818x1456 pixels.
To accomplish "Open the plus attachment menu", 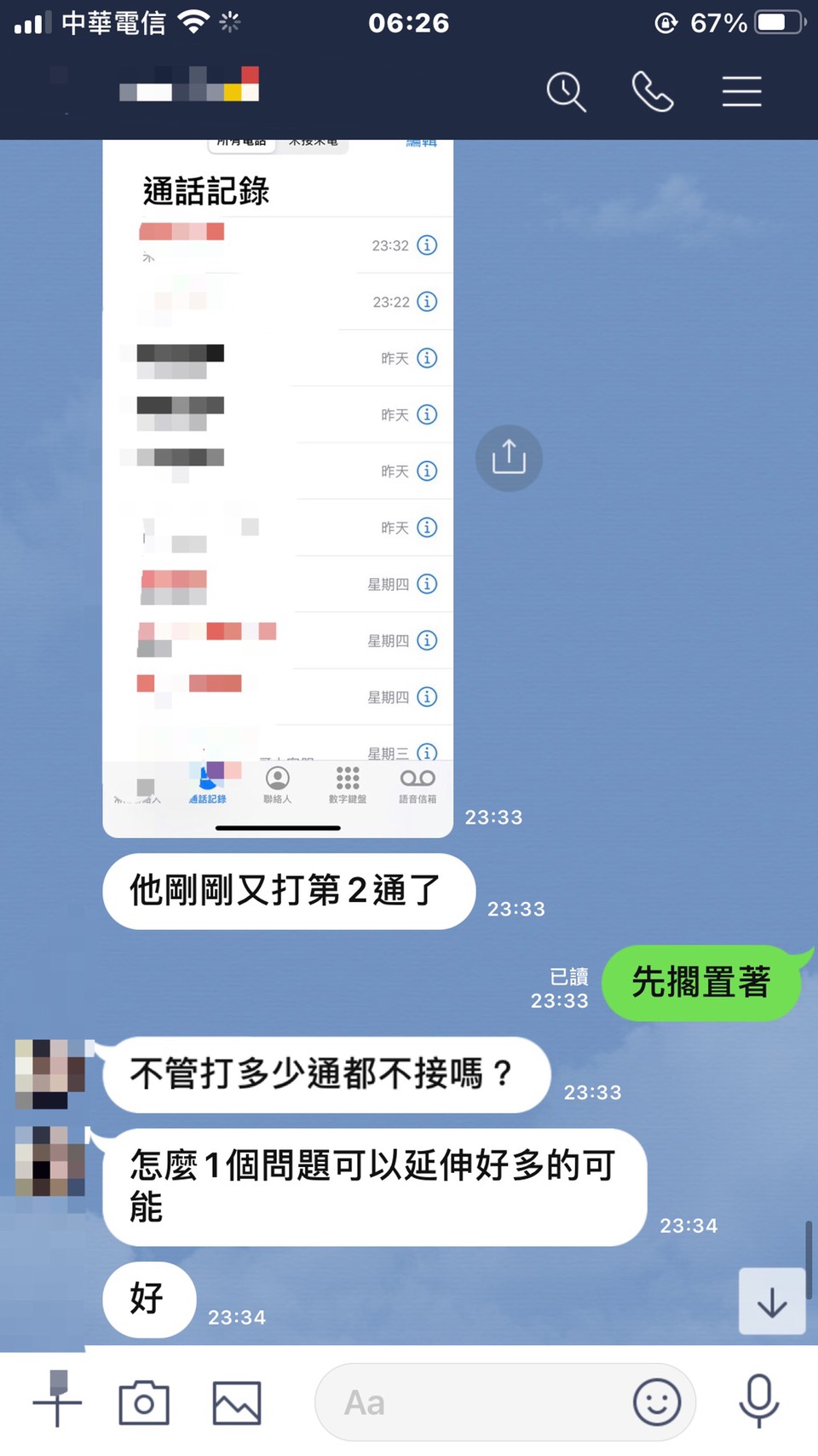I will [x=58, y=1401].
